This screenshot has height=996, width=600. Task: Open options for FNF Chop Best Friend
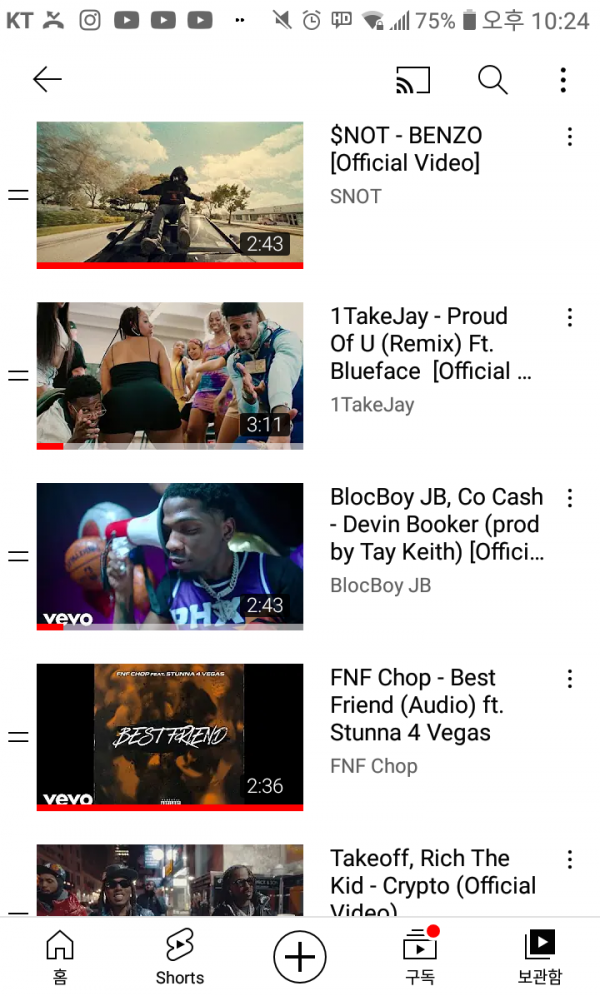[569, 679]
